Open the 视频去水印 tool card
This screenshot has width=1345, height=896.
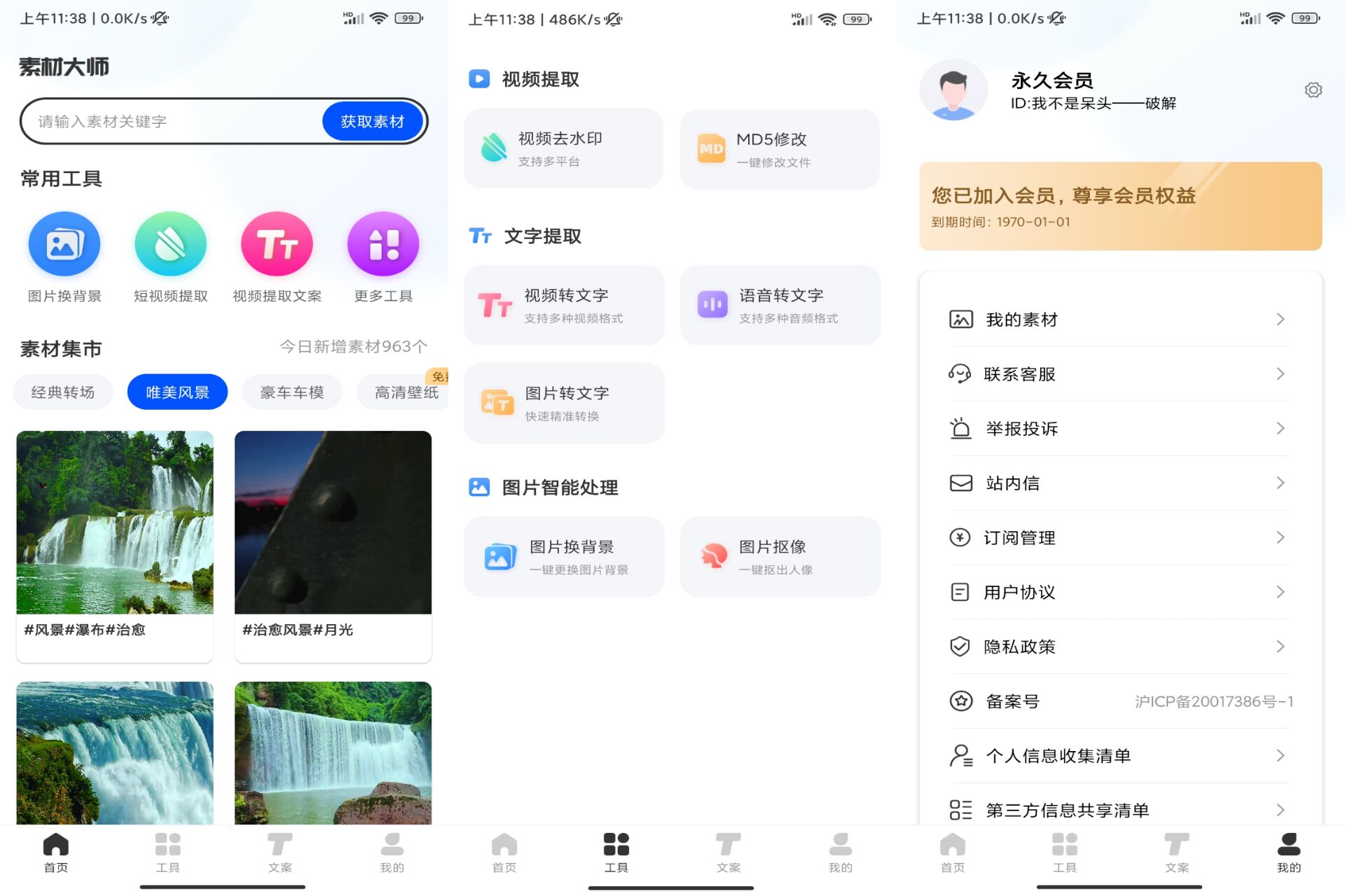point(563,149)
